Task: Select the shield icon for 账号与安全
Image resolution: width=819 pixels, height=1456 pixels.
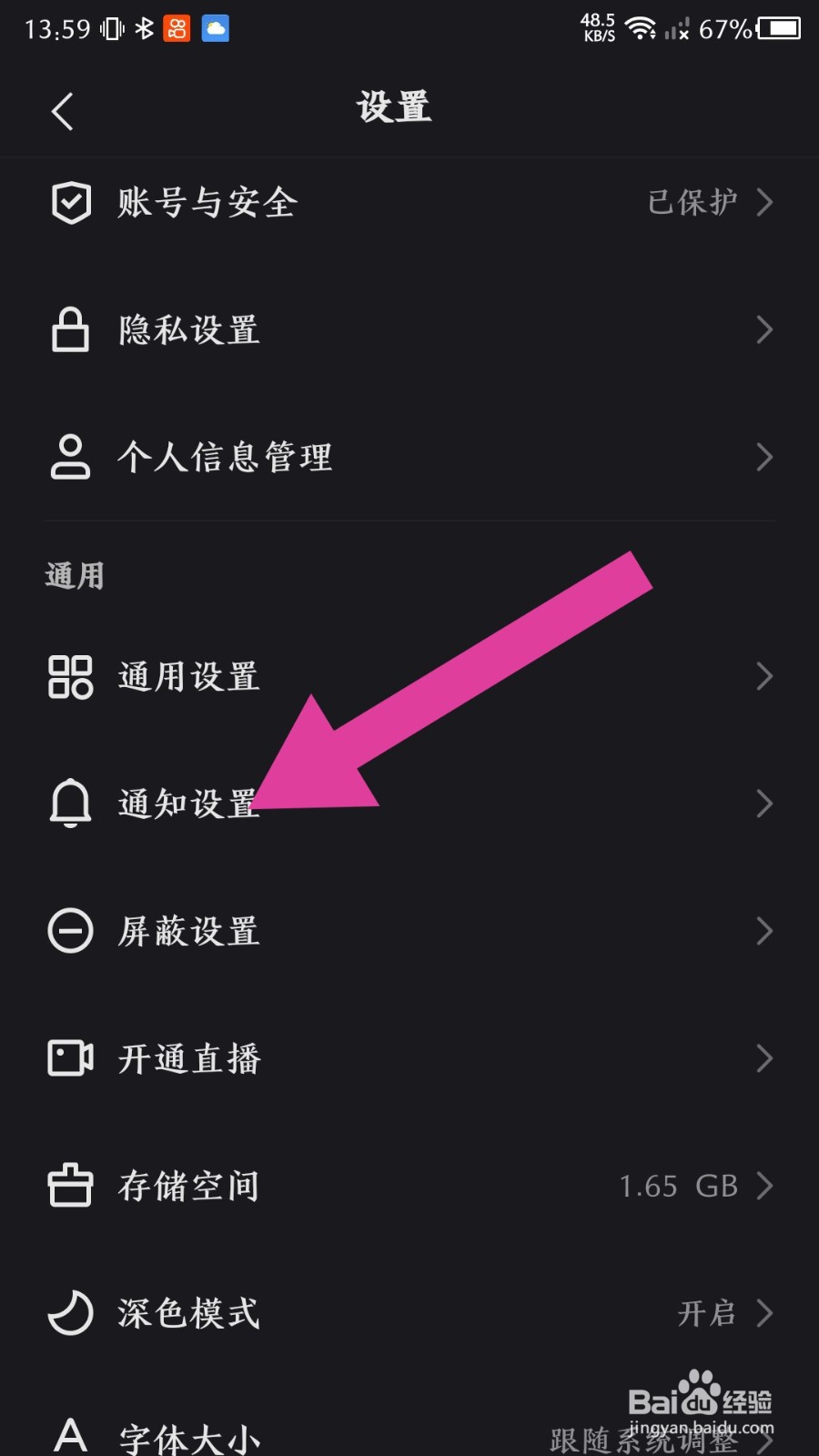Action: (x=71, y=203)
